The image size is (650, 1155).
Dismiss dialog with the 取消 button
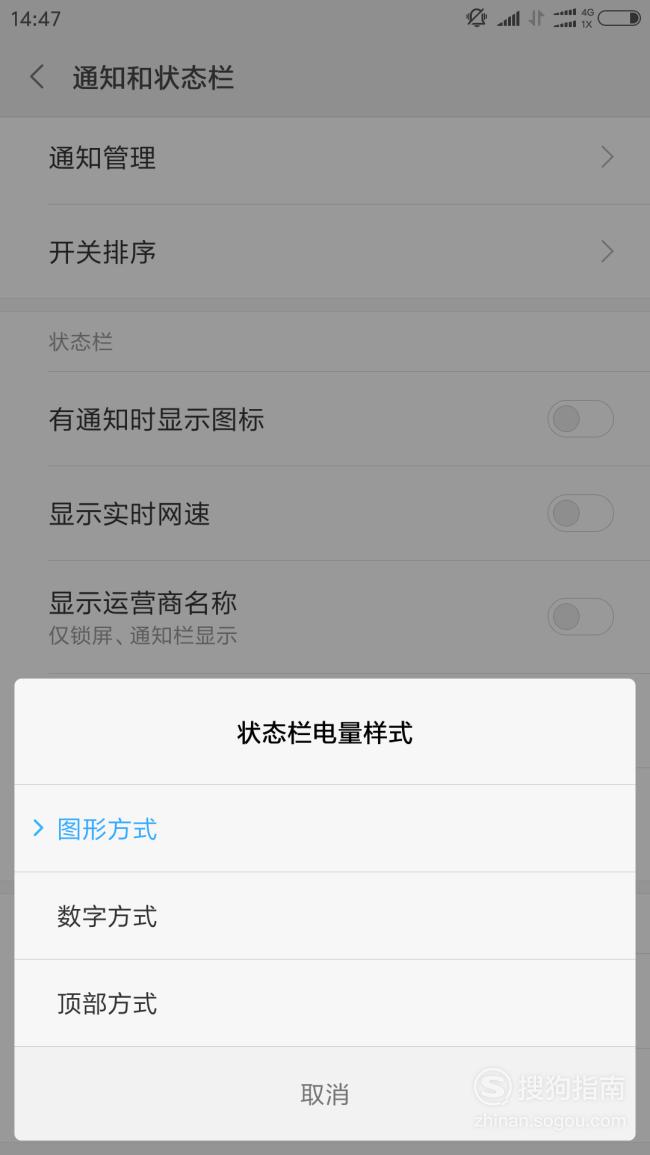324,1094
